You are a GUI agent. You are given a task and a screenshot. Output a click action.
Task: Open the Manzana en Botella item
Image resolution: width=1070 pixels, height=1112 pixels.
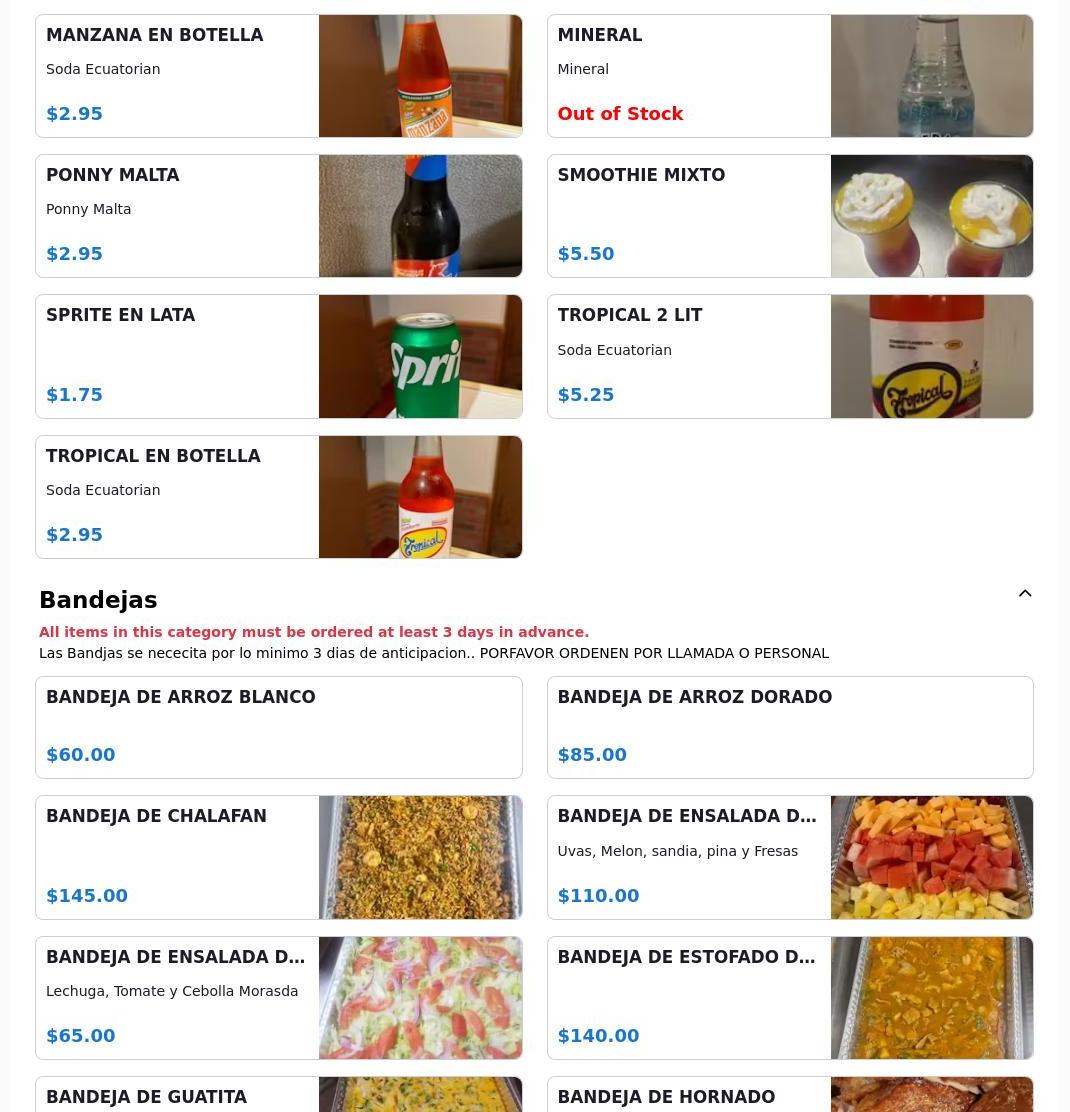coord(278,76)
